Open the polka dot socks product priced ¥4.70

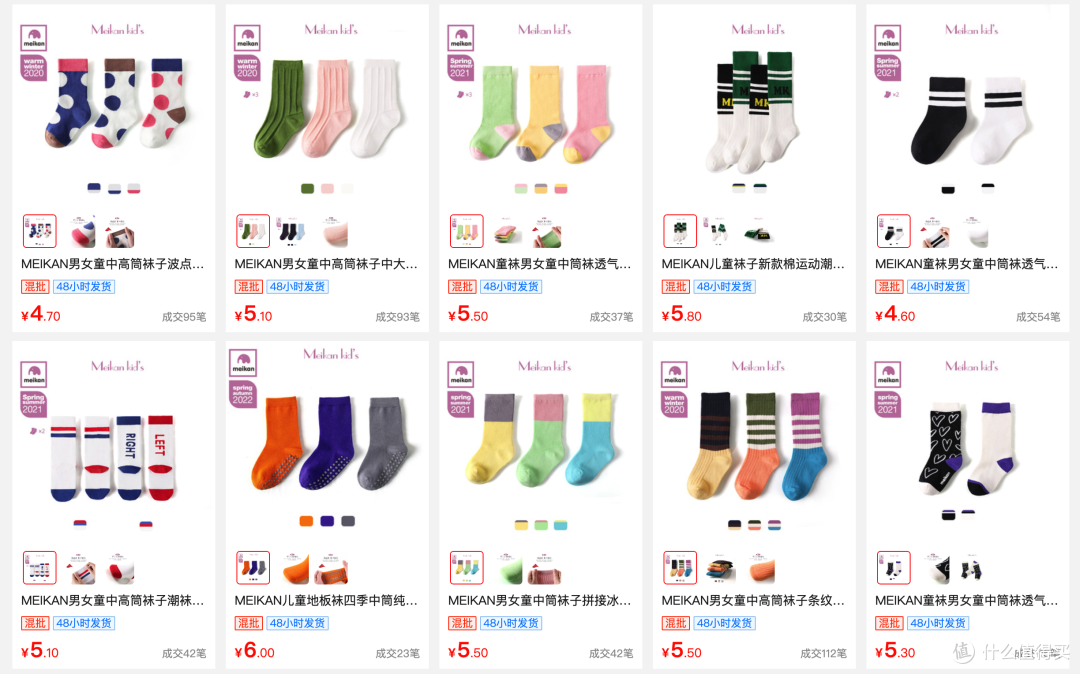click(112, 264)
